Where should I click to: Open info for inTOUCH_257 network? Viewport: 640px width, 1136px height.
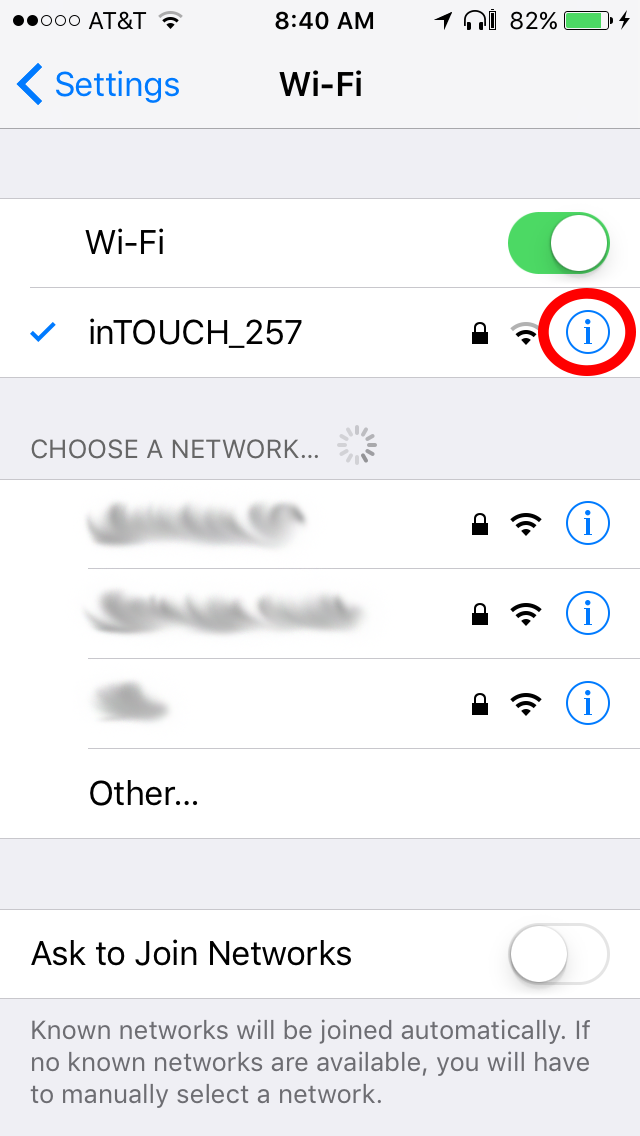click(x=587, y=333)
